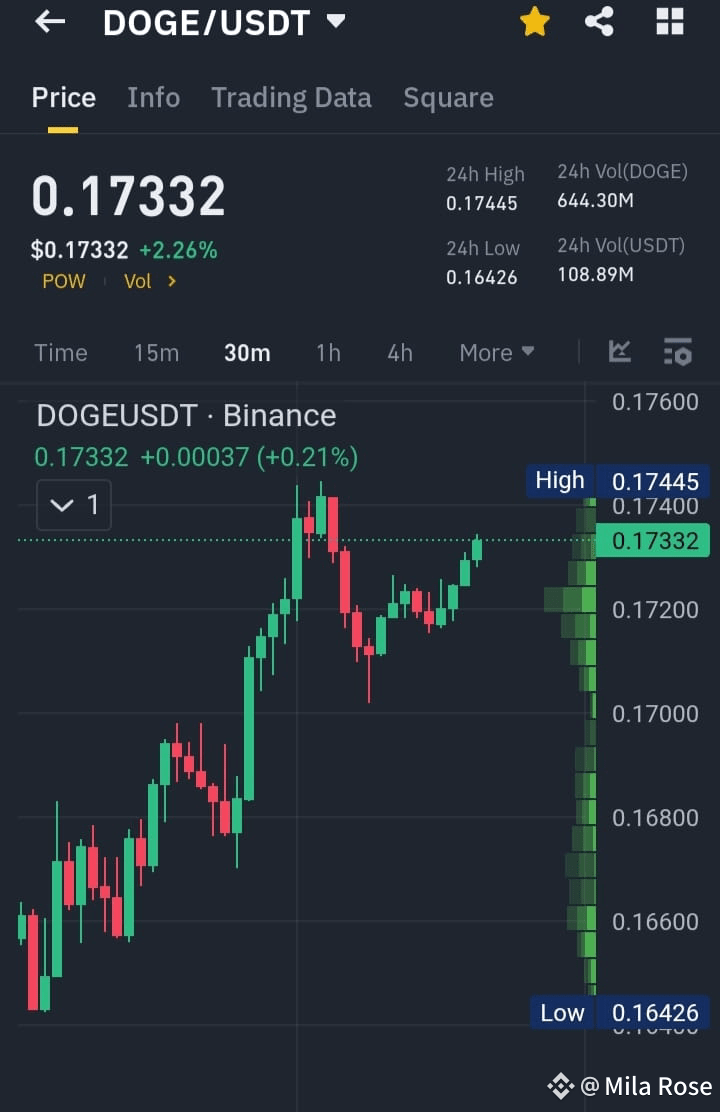This screenshot has height=1112, width=720.
Task: Open the share options icon
Action: pyautogui.click(x=599, y=21)
